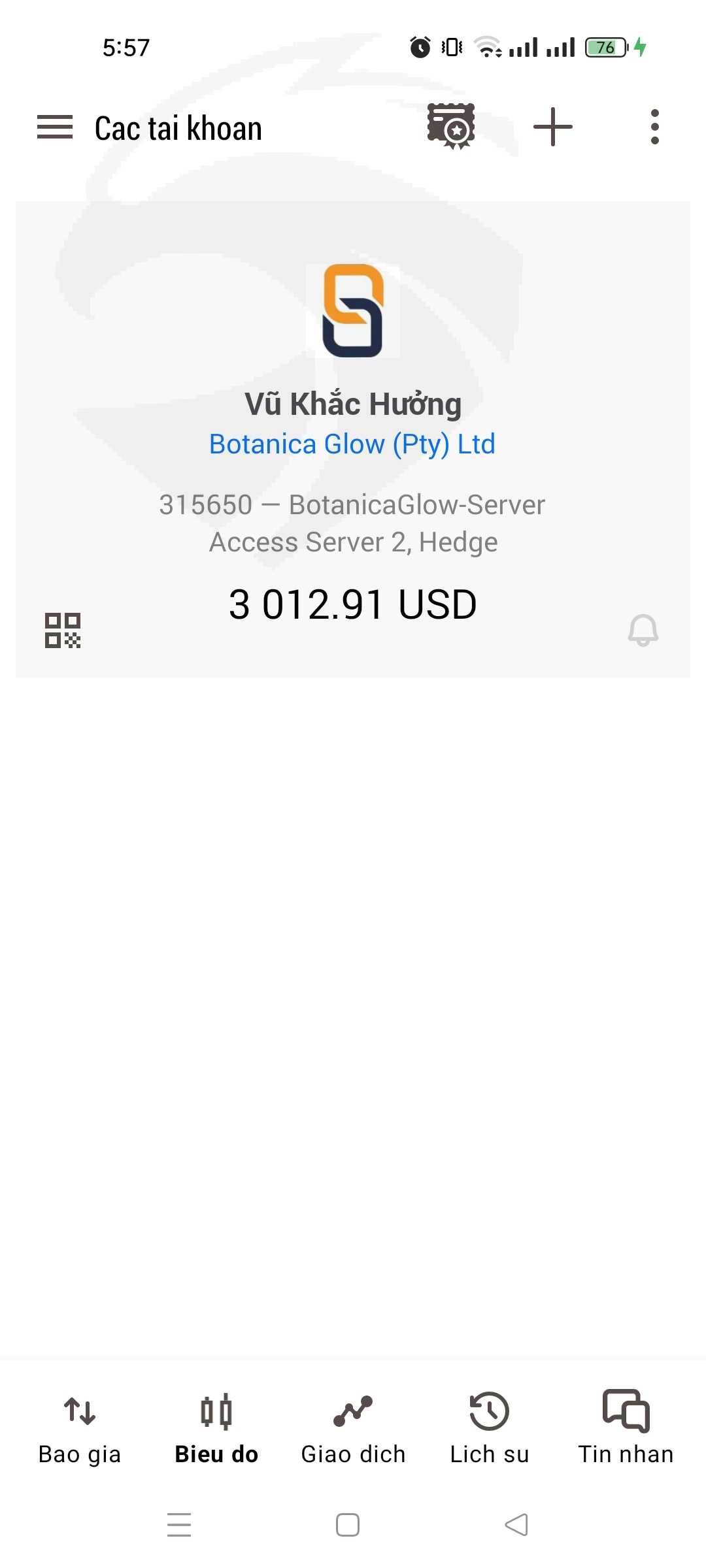Tap the system back button

pos(516,1525)
